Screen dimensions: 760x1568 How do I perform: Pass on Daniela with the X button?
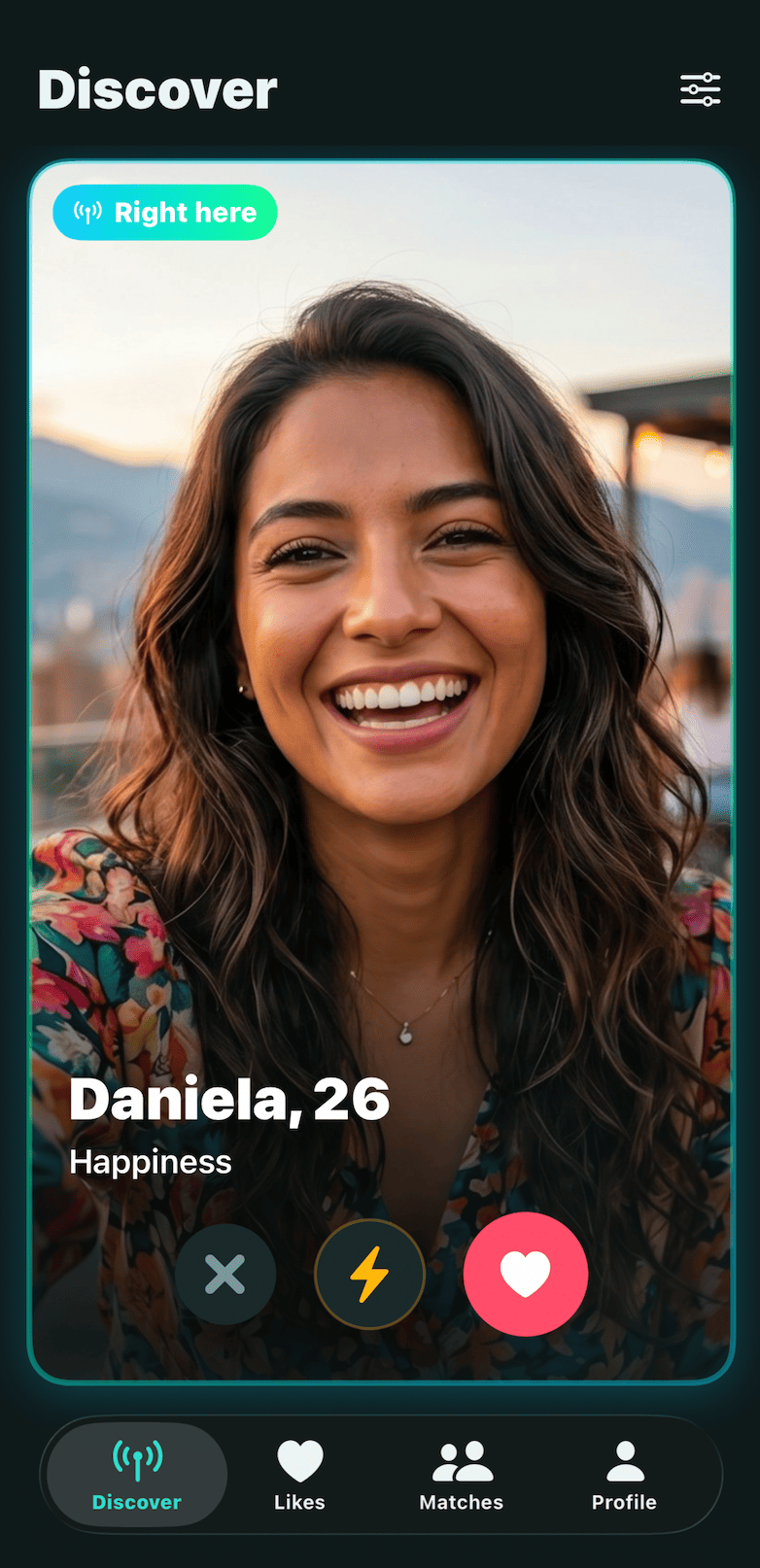click(x=225, y=1274)
